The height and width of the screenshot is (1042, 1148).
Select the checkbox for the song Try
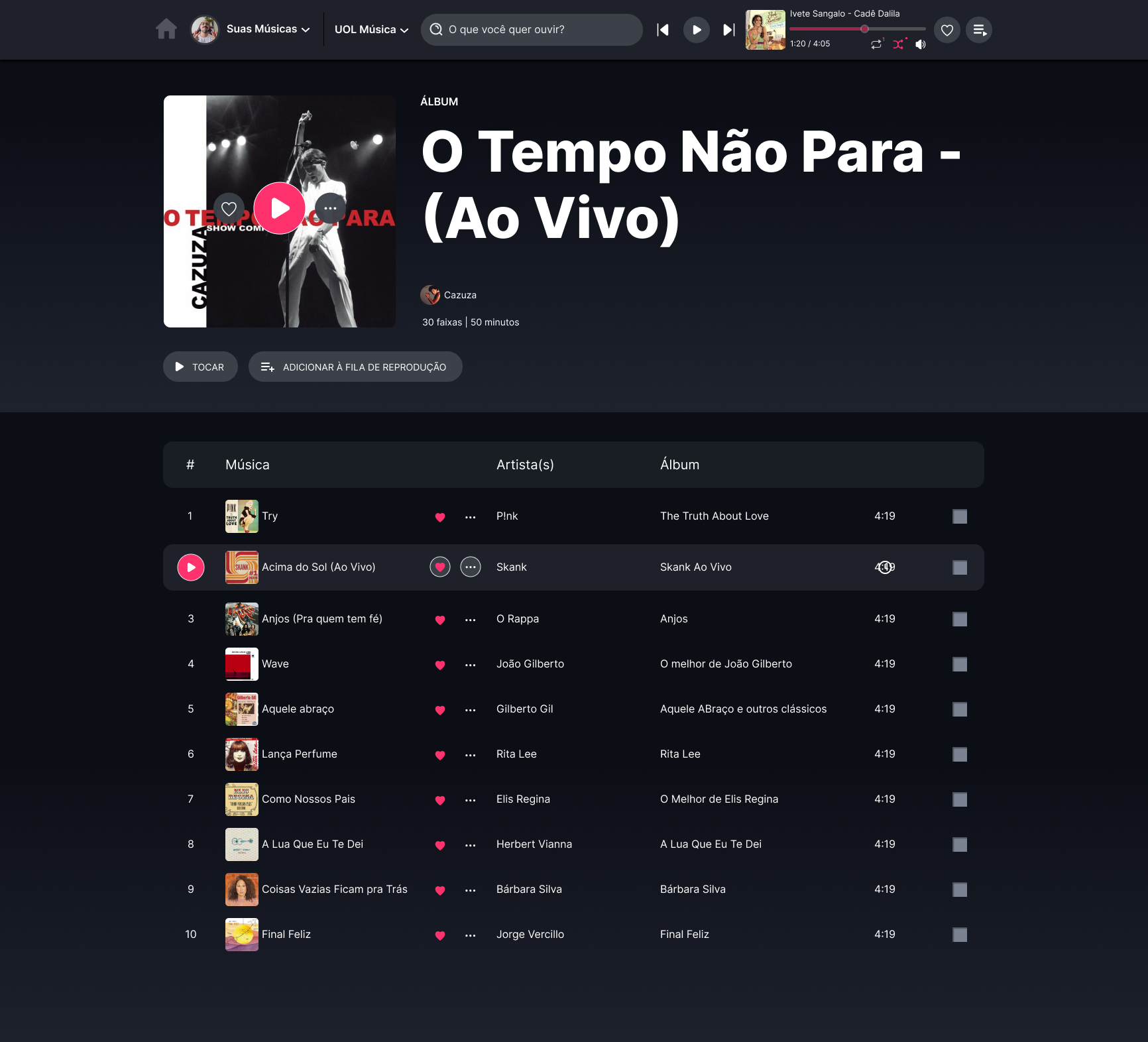(x=959, y=516)
